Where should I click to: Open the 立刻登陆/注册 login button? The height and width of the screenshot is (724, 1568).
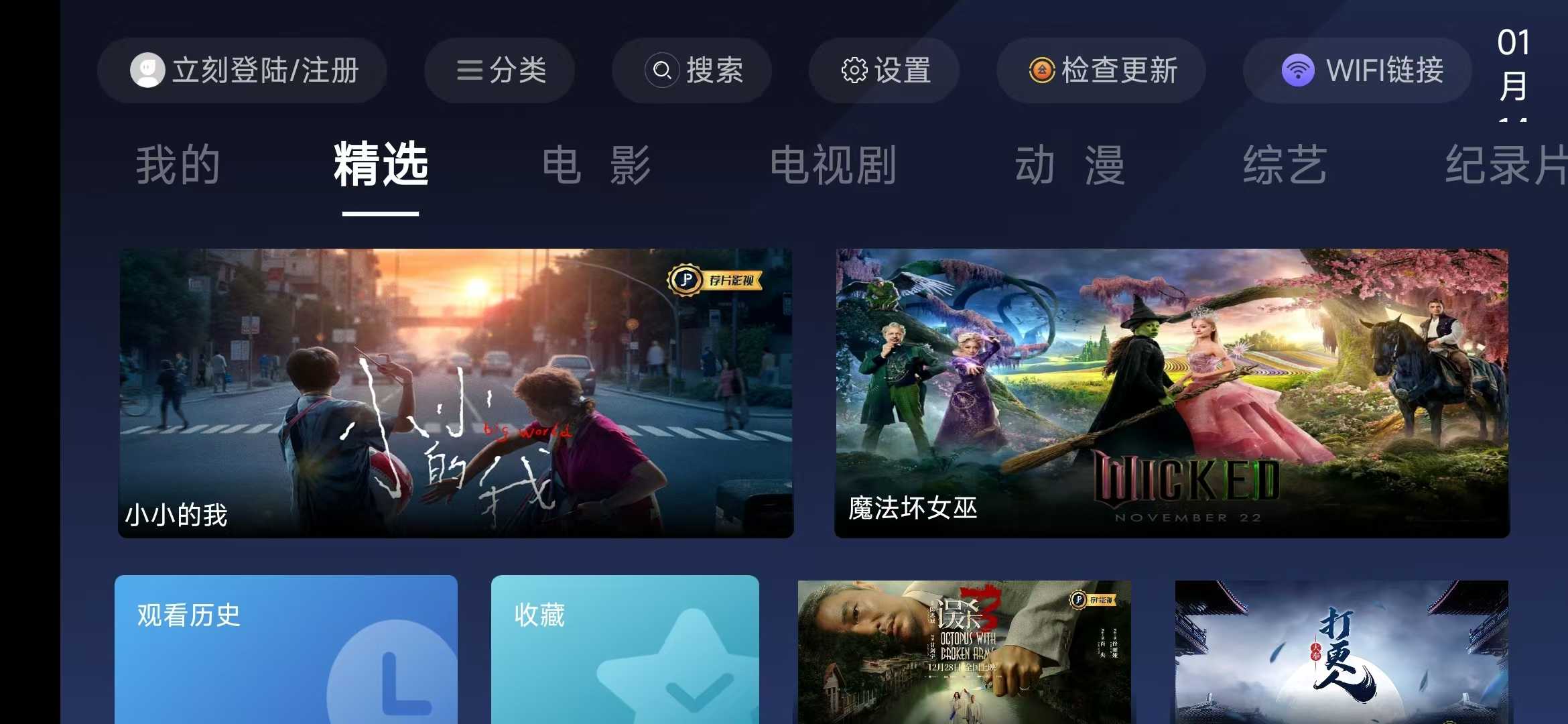point(242,70)
